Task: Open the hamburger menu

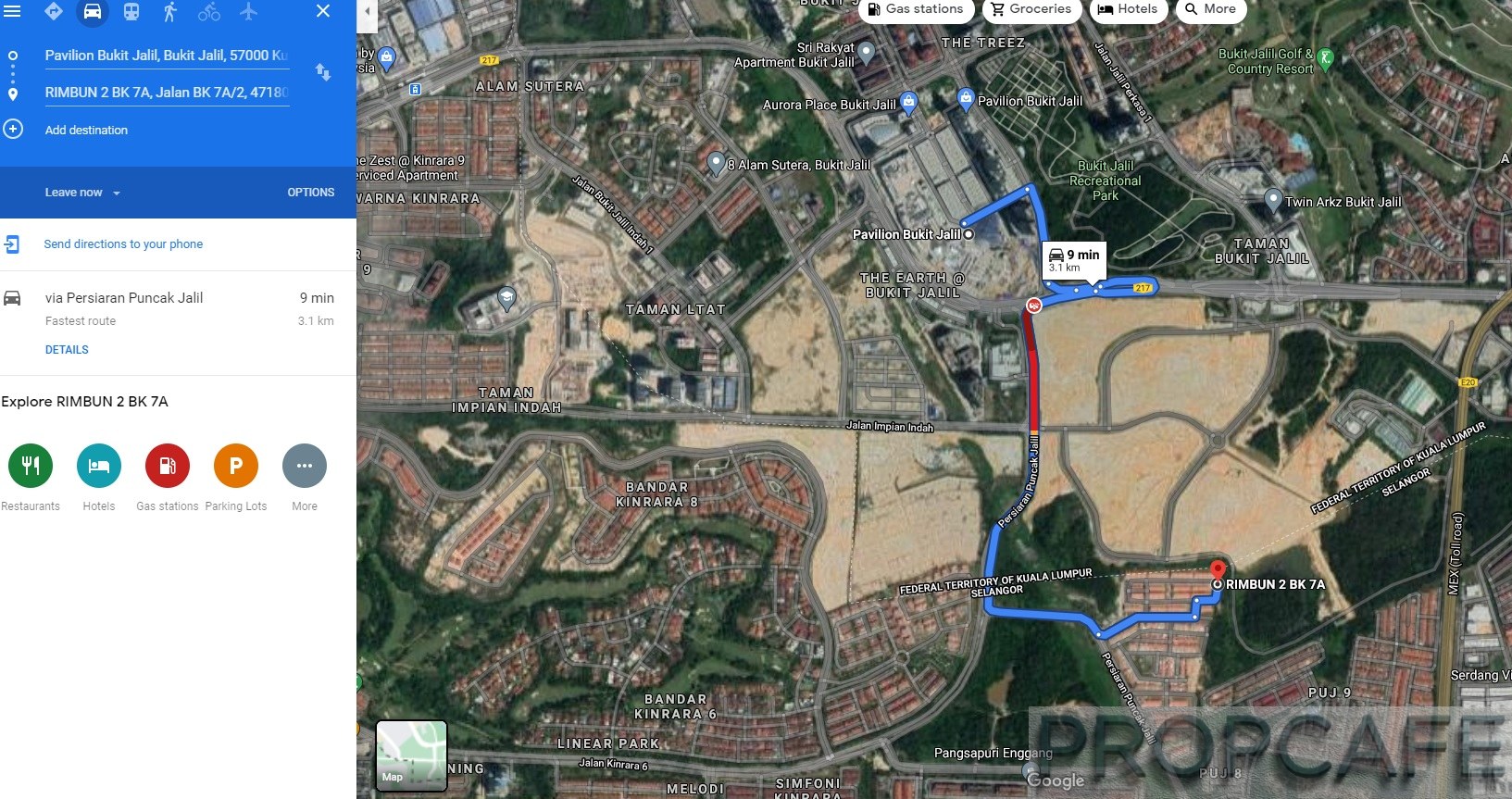Action: tap(13, 11)
